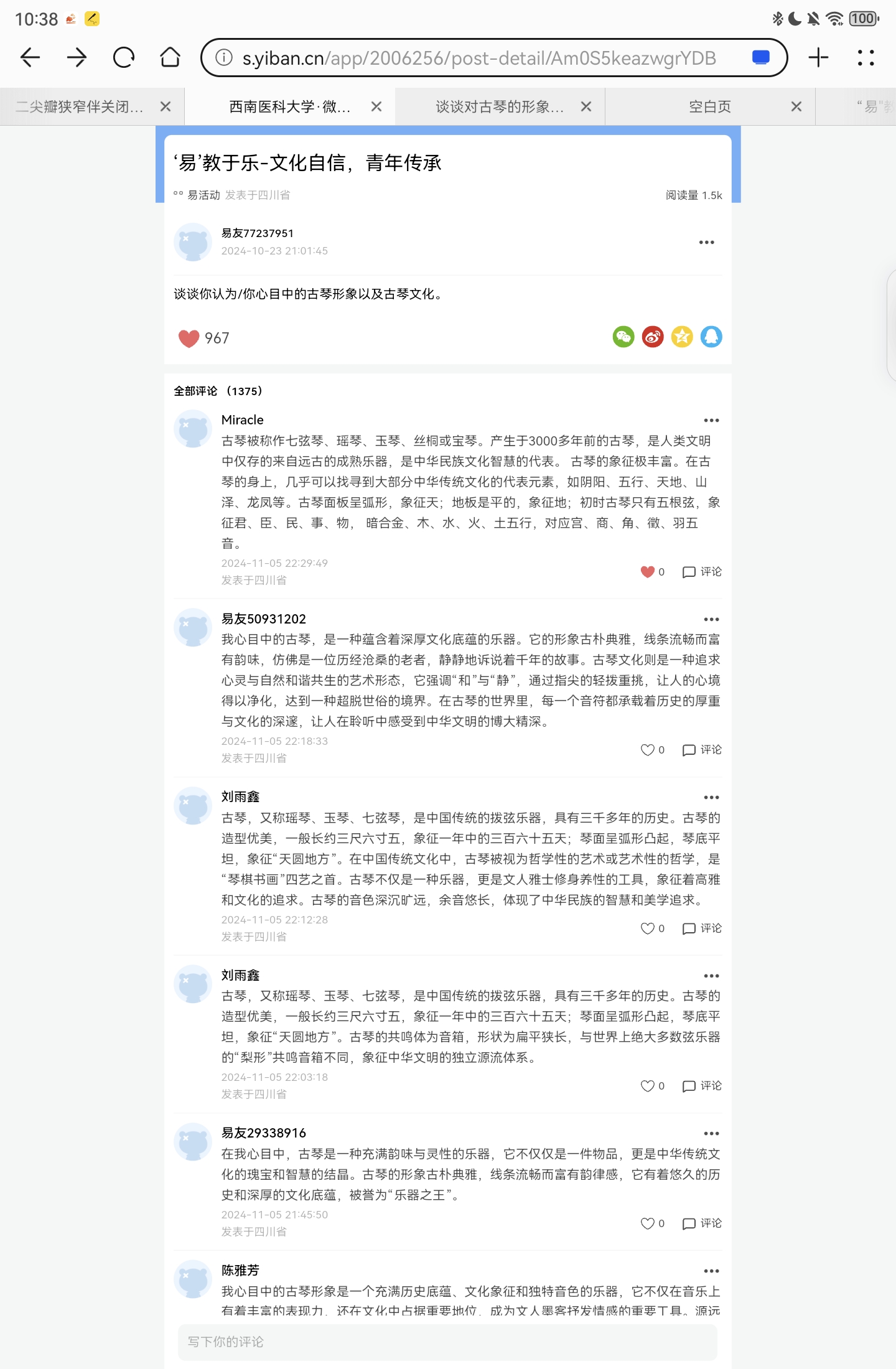Image resolution: width=896 pixels, height=1369 pixels.
Task: Like the post with 967 likes
Action: click(189, 338)
